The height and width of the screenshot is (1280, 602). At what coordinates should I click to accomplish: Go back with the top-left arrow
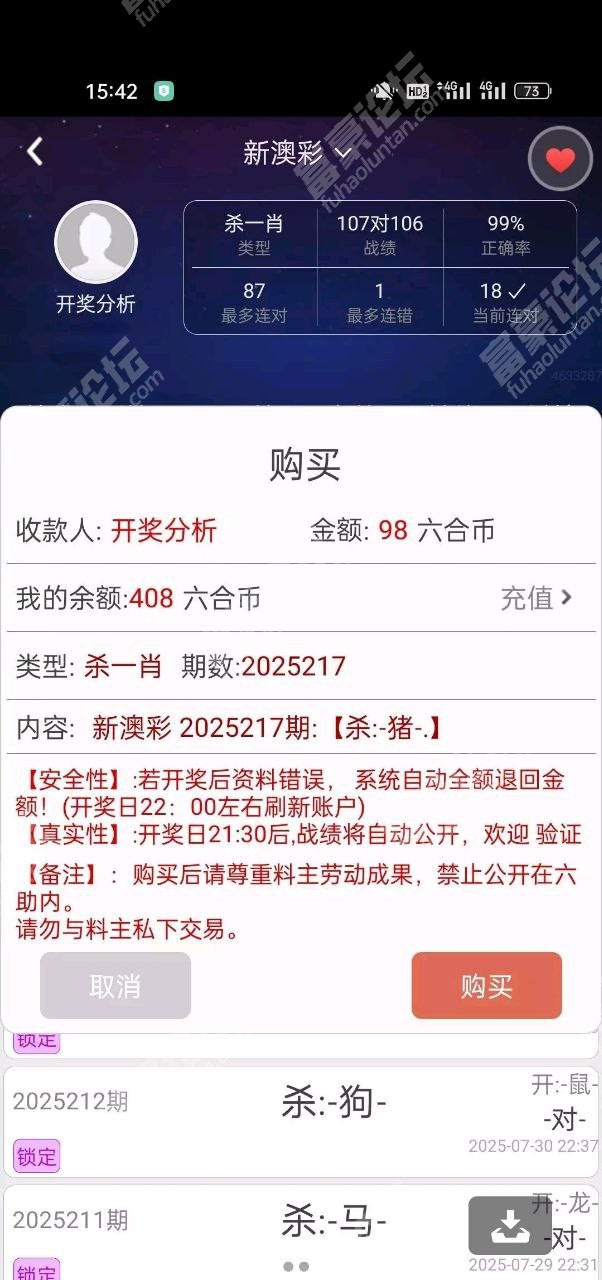tap(35, 152)
